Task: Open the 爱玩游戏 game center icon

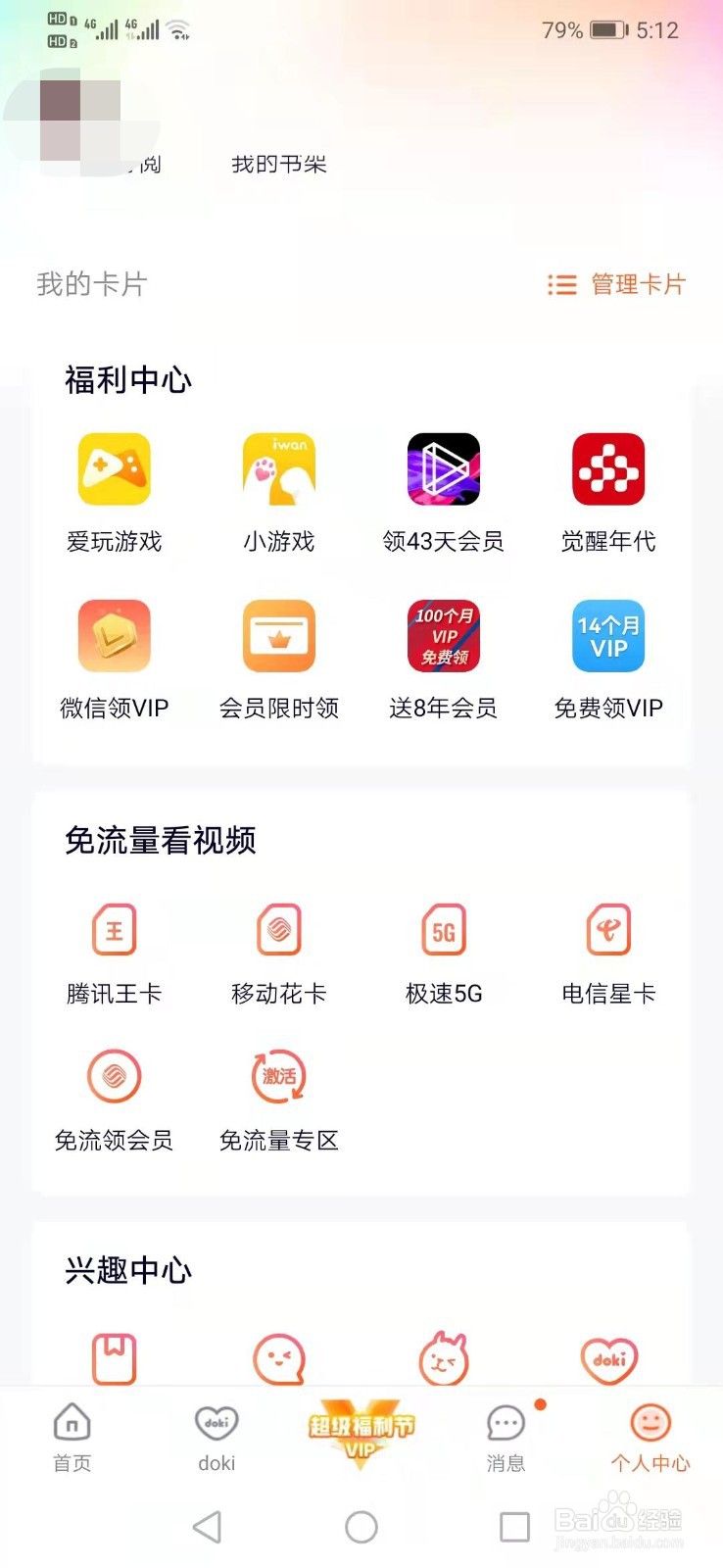Action: [x=114, y=470]
